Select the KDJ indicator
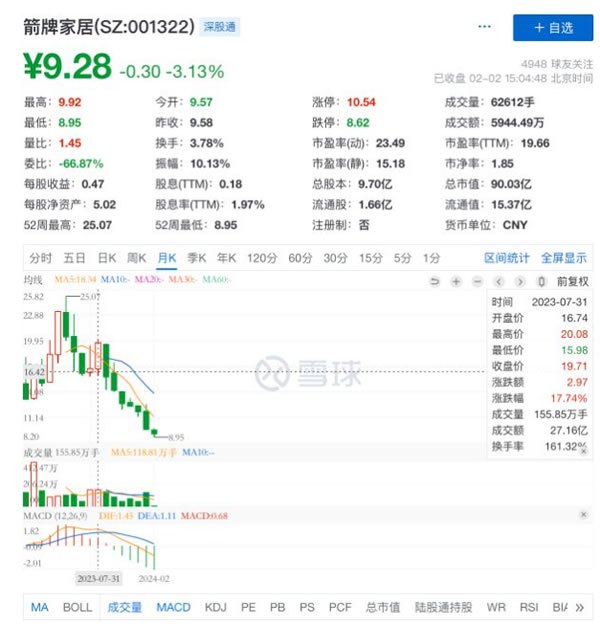The width and height of the screenshot is (600, 624). [x=215, y=607]
